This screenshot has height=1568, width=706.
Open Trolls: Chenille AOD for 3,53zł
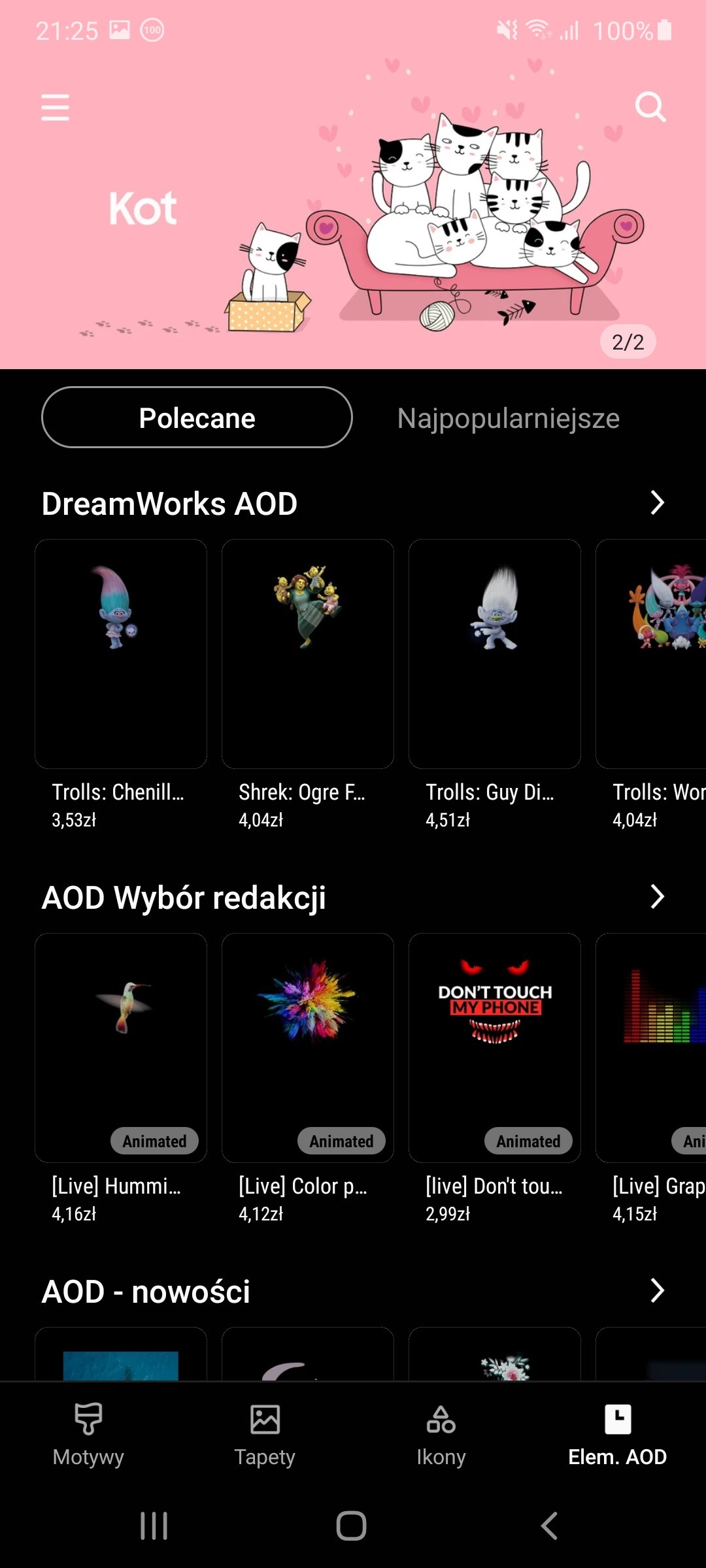[x=121, y=685]
